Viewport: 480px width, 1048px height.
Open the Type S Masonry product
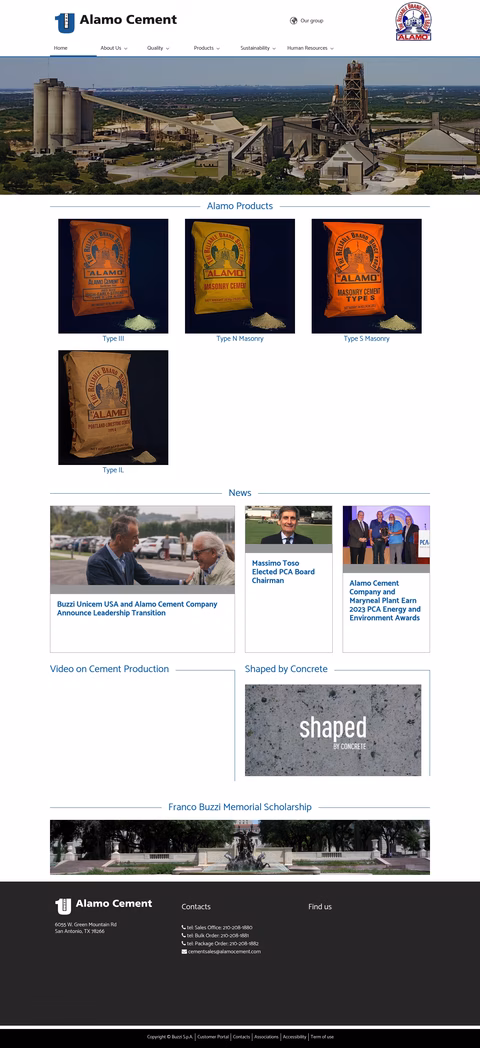tap(366, 281)
